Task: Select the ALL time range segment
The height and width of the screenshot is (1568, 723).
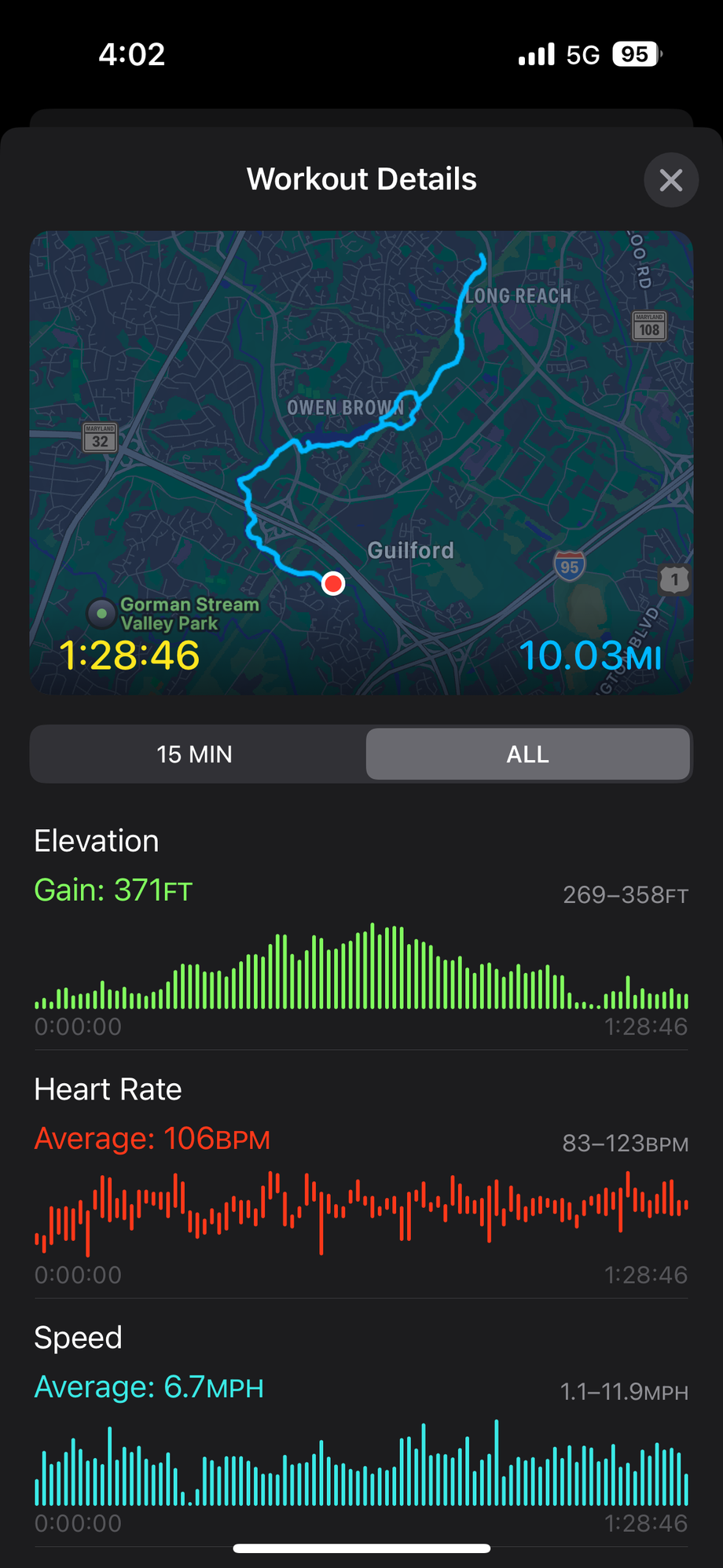Action: tap(527, 754)
